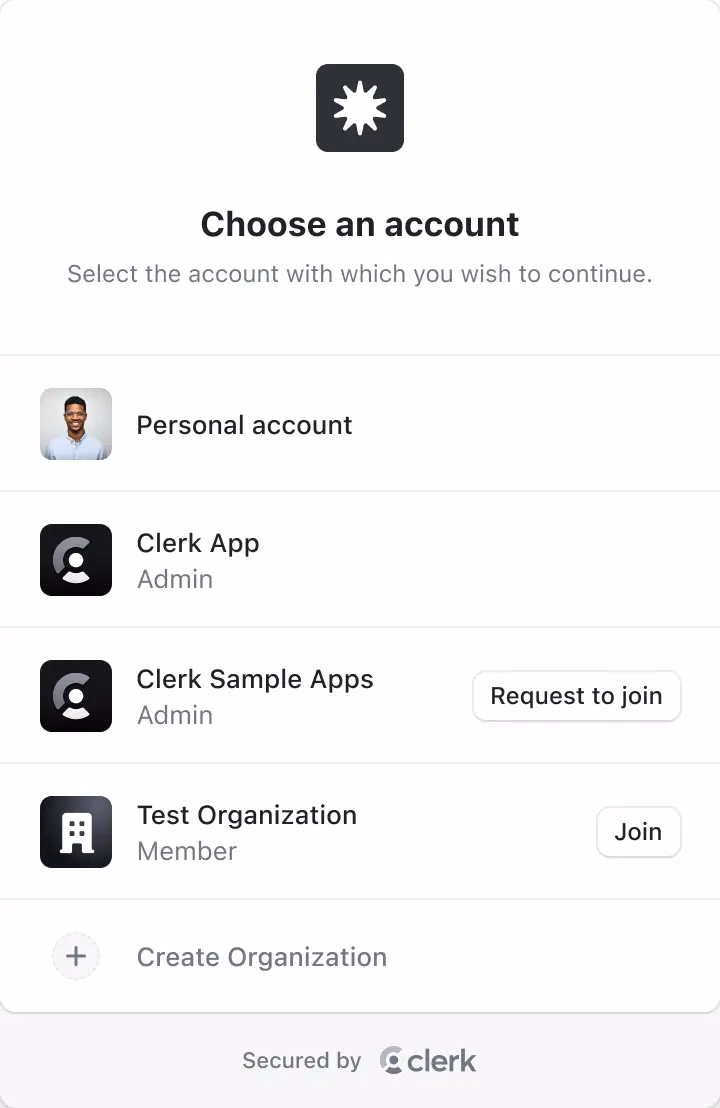This screenshot has height=1108, width=720.
Task: Join Test Organization
Action: click(638, 832)
